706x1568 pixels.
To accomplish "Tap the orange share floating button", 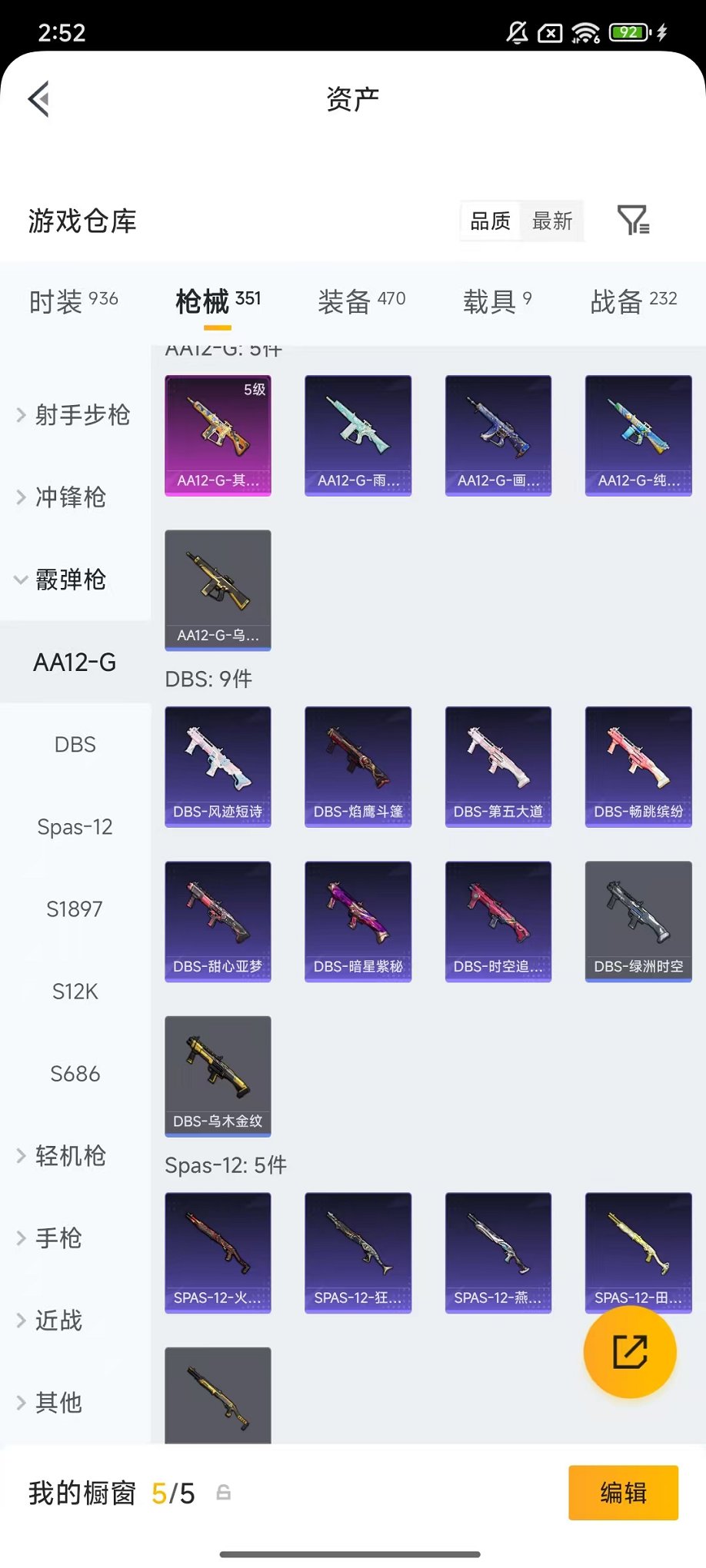I will pos(630,1352).
